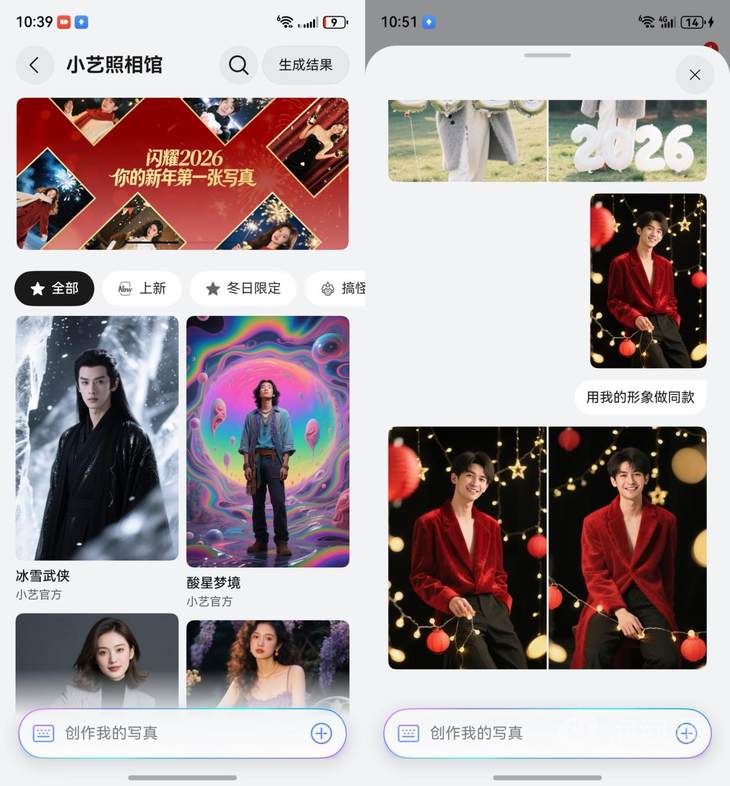Go back from 小艺照相馆
Image resolution: width=730 pixels, height=786 pixels.
(x=34, y=65)
